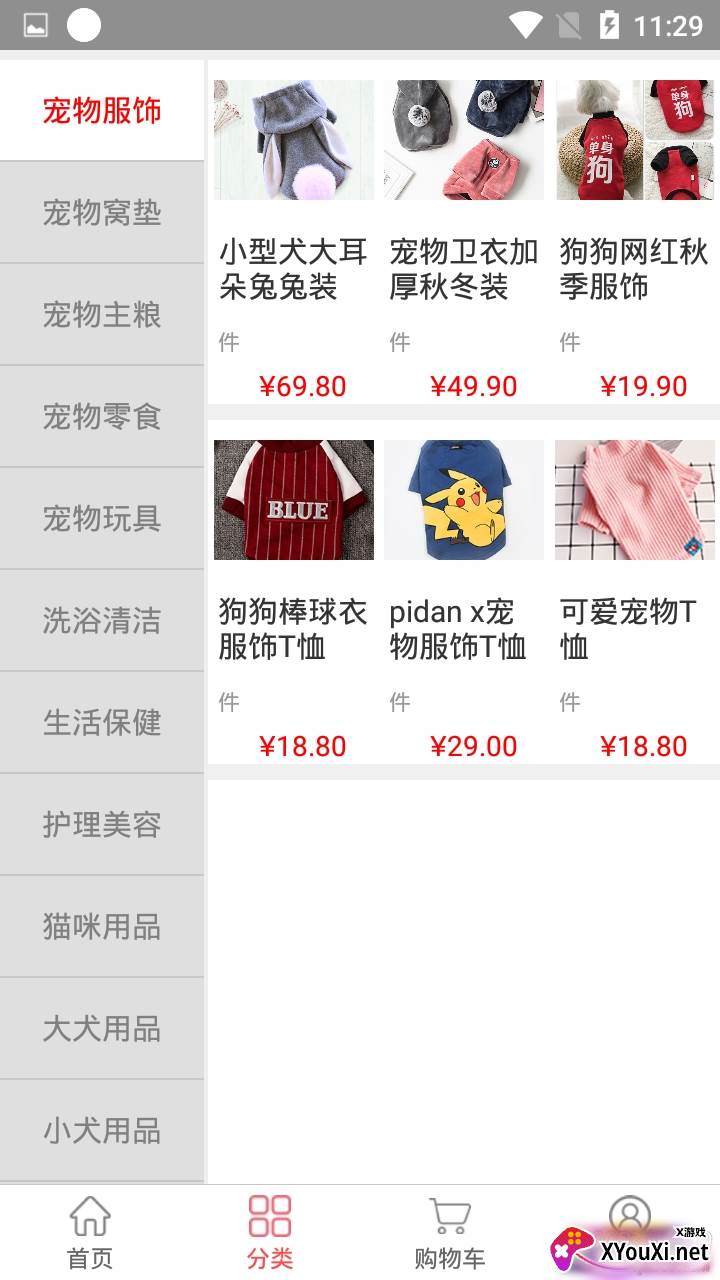This screenshot has height=1280, width=720.
Task: Open the 宠物零食 category
Action: (102, 417)
